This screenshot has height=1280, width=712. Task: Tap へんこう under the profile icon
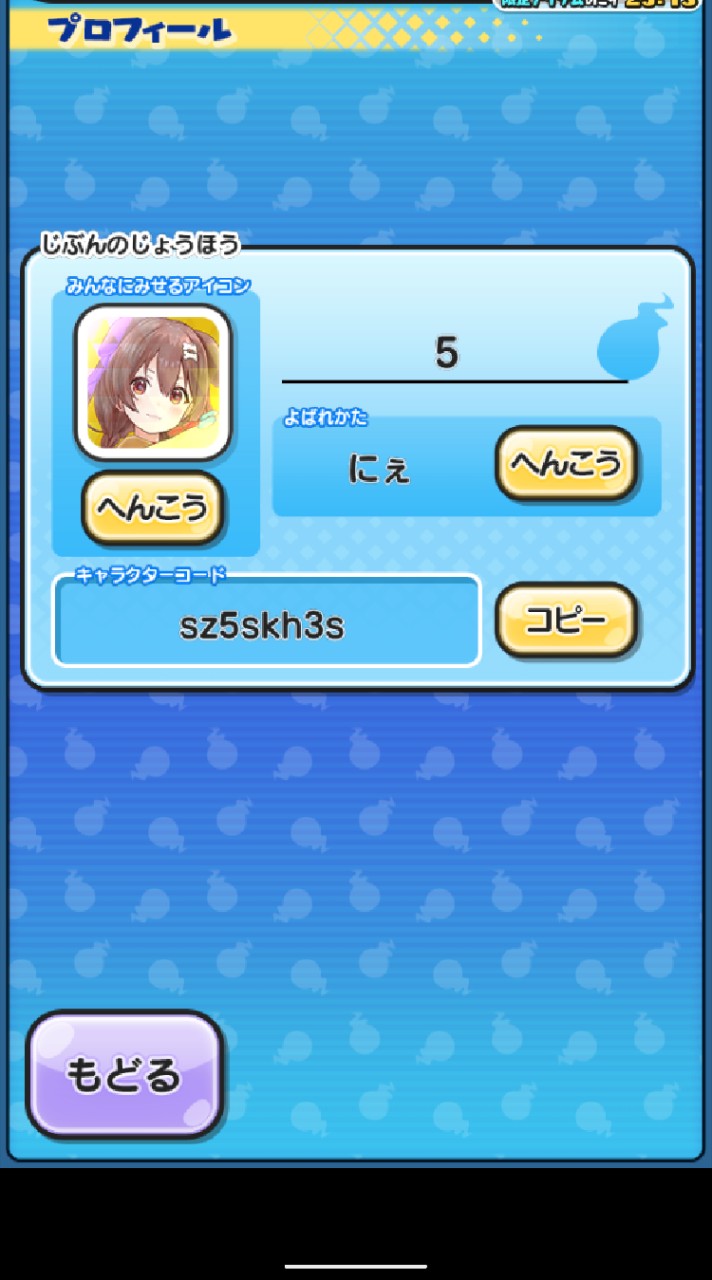pos(152,508)
